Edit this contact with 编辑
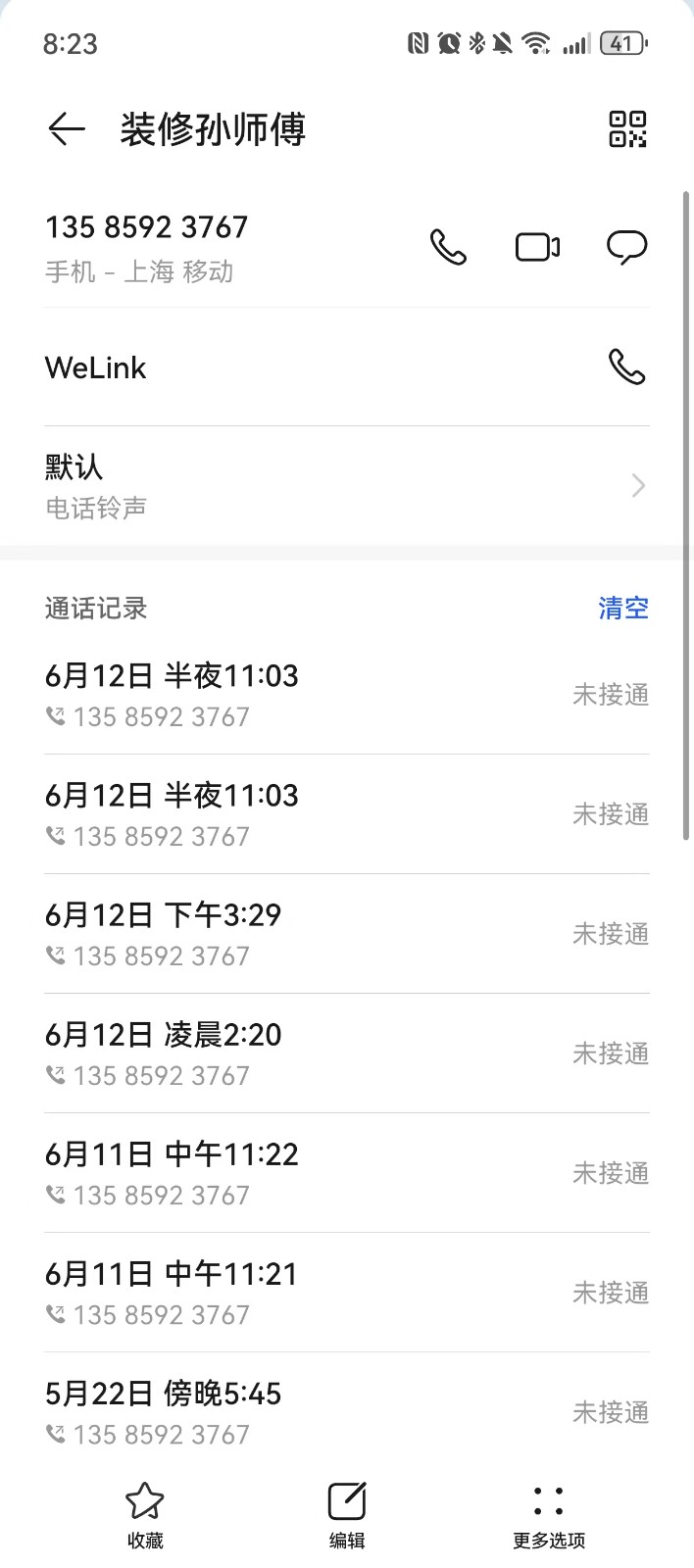The image size is (694, 1568). click(347, 1514)
